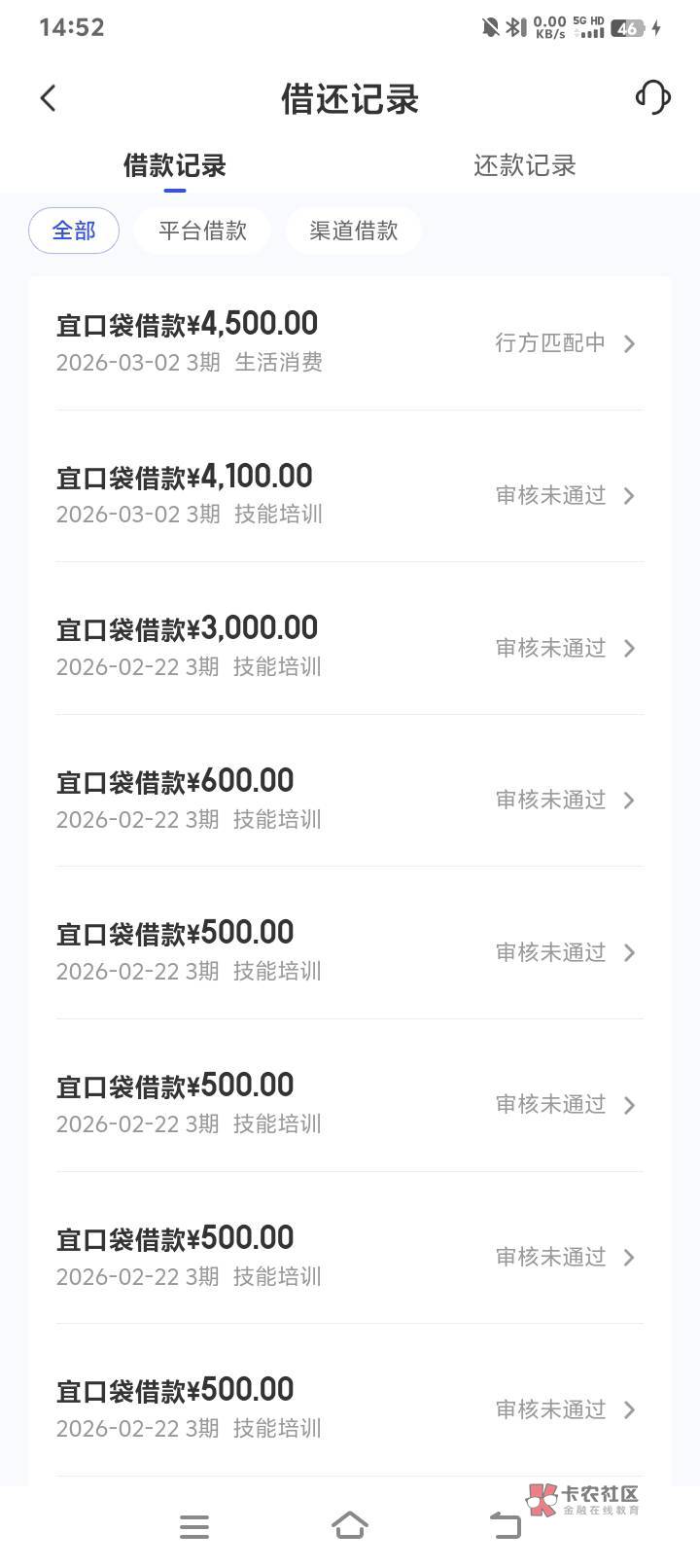This screenshot has height=1568, width=700.
Task: Select the 借款记录 tab
Action: pyautogui.click(x=175, y=165)
